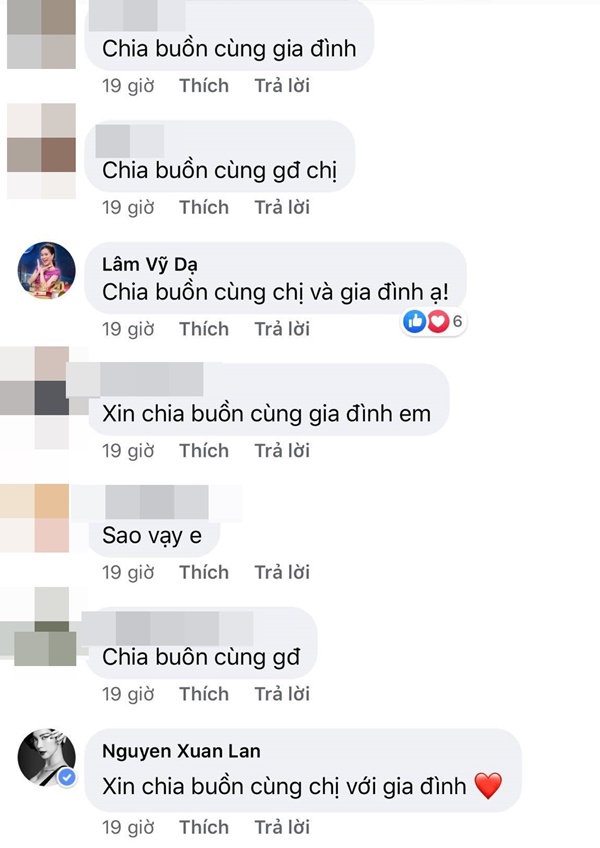The height and width of the screenshot is (848, 600).
Task: Open Nguyen Xuan Lan's avatar picture
Action: click(x=47, y=757)
